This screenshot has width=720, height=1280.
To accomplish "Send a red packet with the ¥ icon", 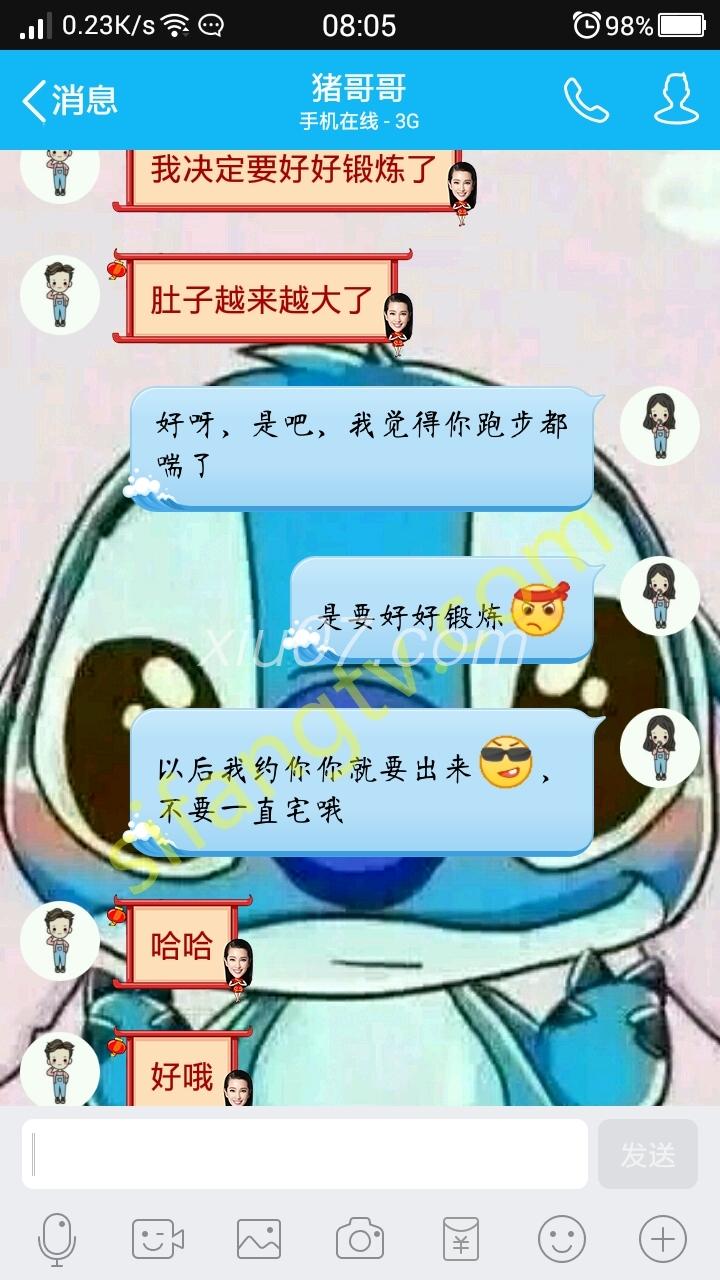I will pos(461,1240).
